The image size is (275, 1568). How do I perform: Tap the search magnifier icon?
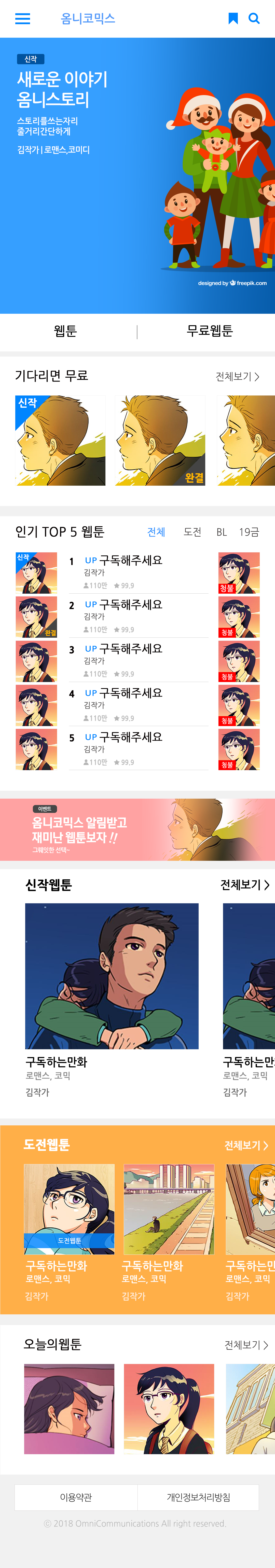point(254,19)
